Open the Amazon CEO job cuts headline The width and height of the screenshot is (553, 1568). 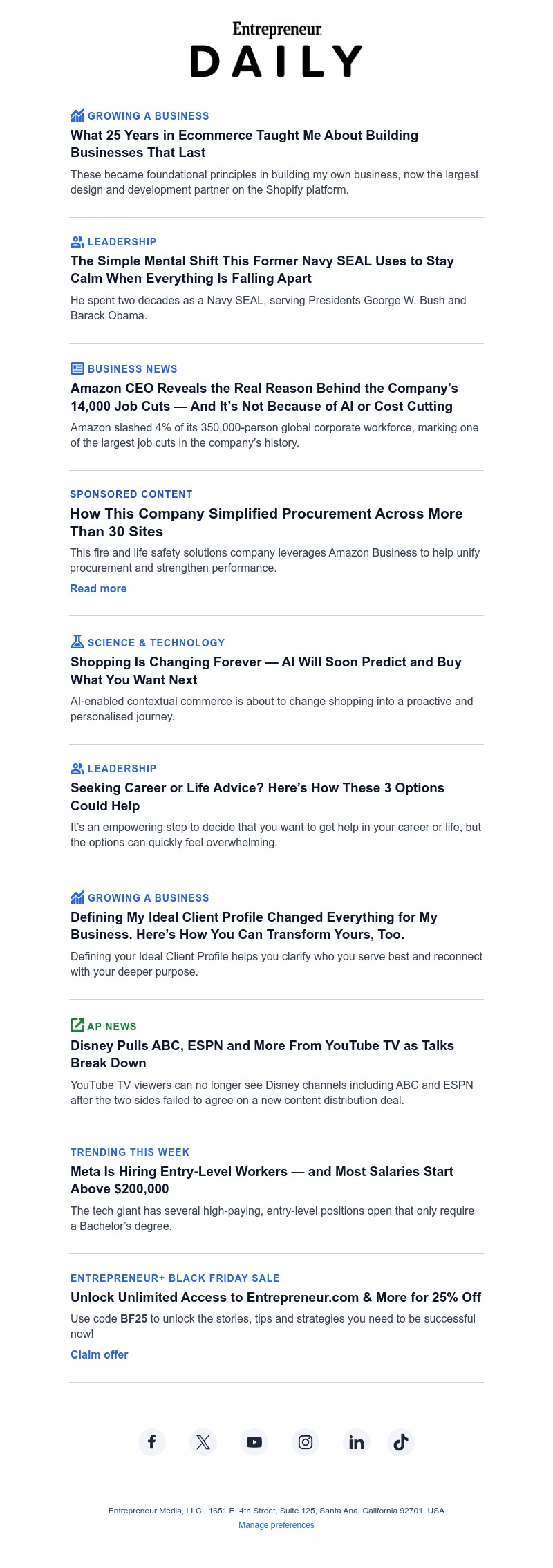pos(264,398)
